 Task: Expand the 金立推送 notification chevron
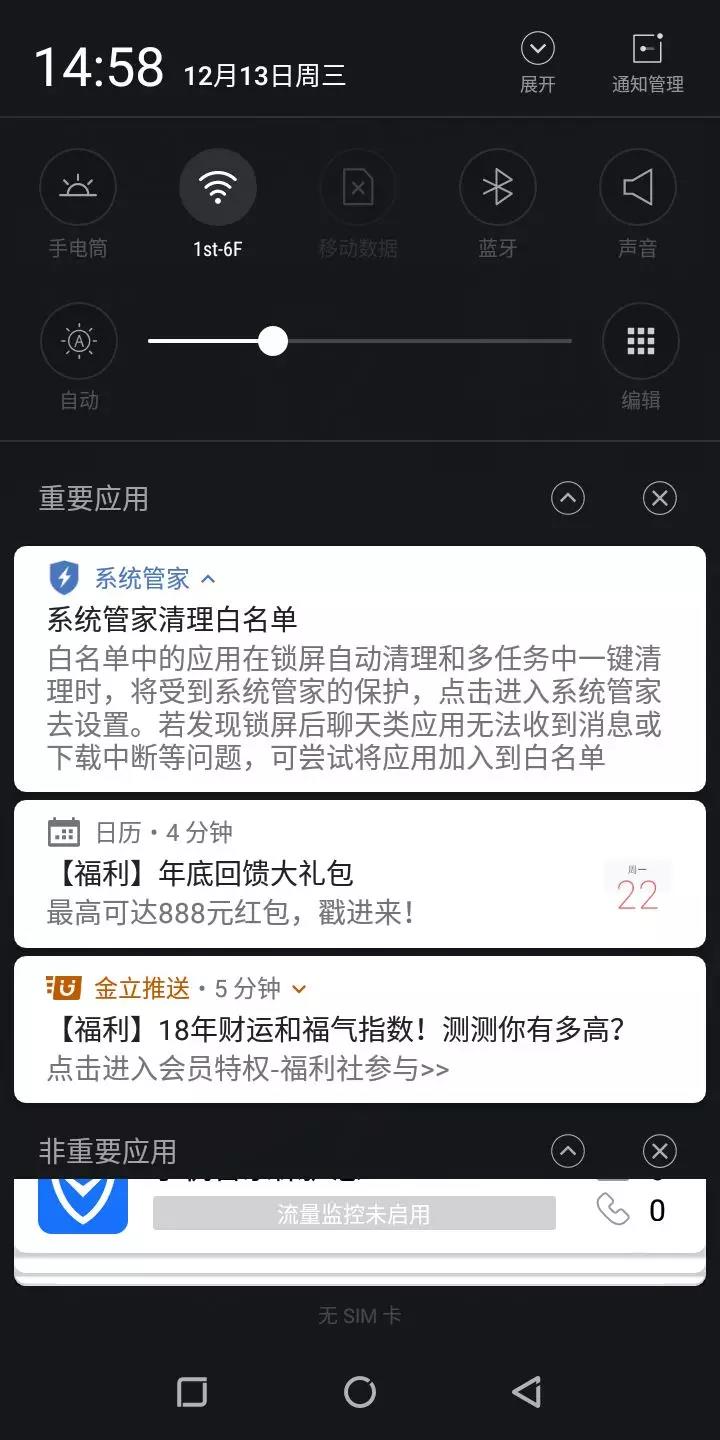[299, 990]
